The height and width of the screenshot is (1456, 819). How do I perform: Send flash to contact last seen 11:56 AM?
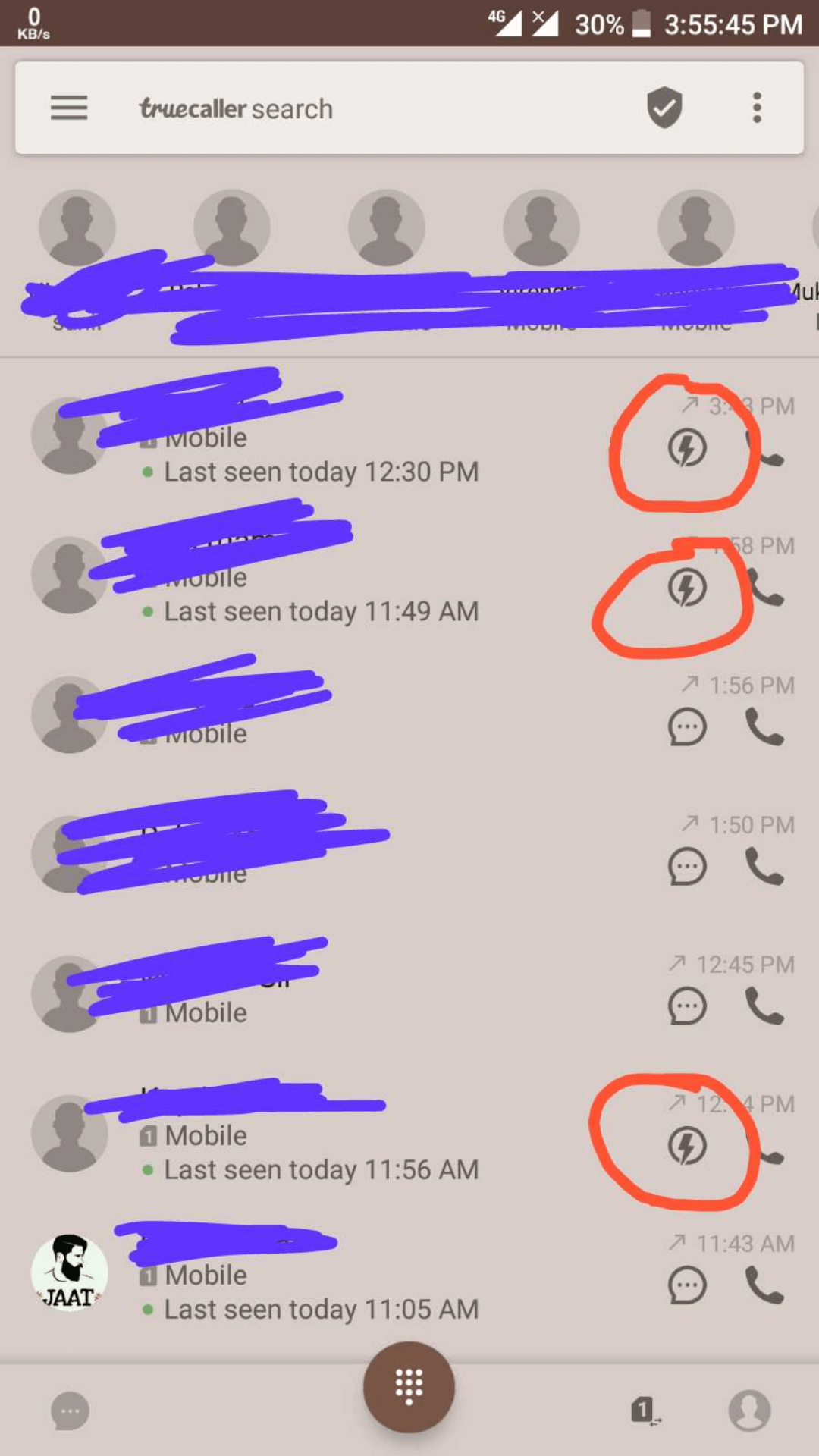pyautogui.click(x=687, y=1146)
